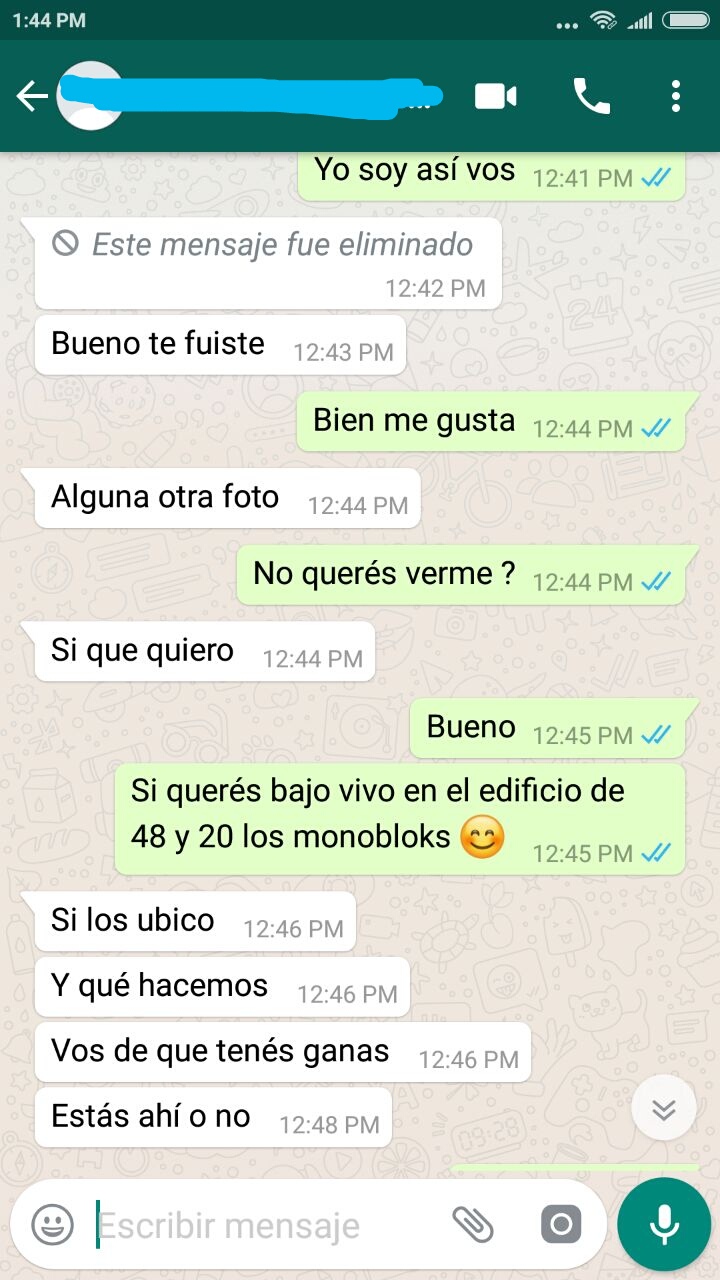Tap the microphone voice message button
The image size is (720, 1280).
pyautogui.click(x=663, y=1224)
